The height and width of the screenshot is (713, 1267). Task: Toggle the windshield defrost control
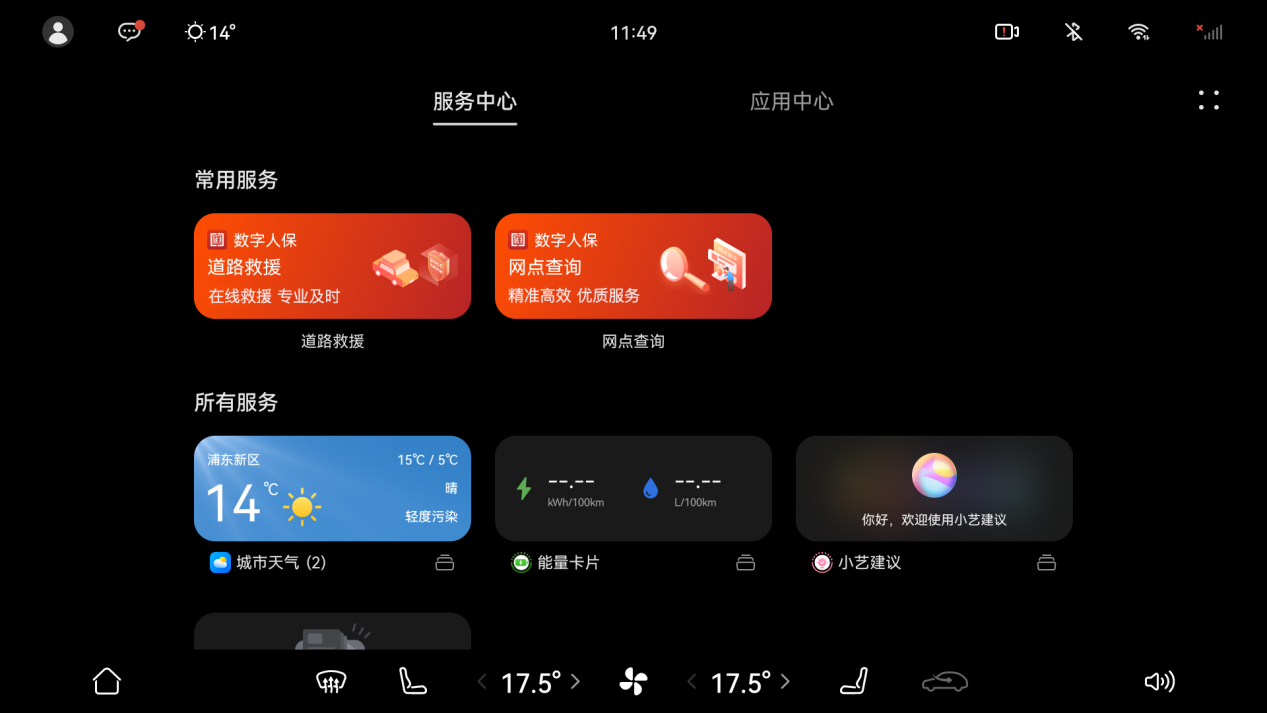tap(331, 682)
